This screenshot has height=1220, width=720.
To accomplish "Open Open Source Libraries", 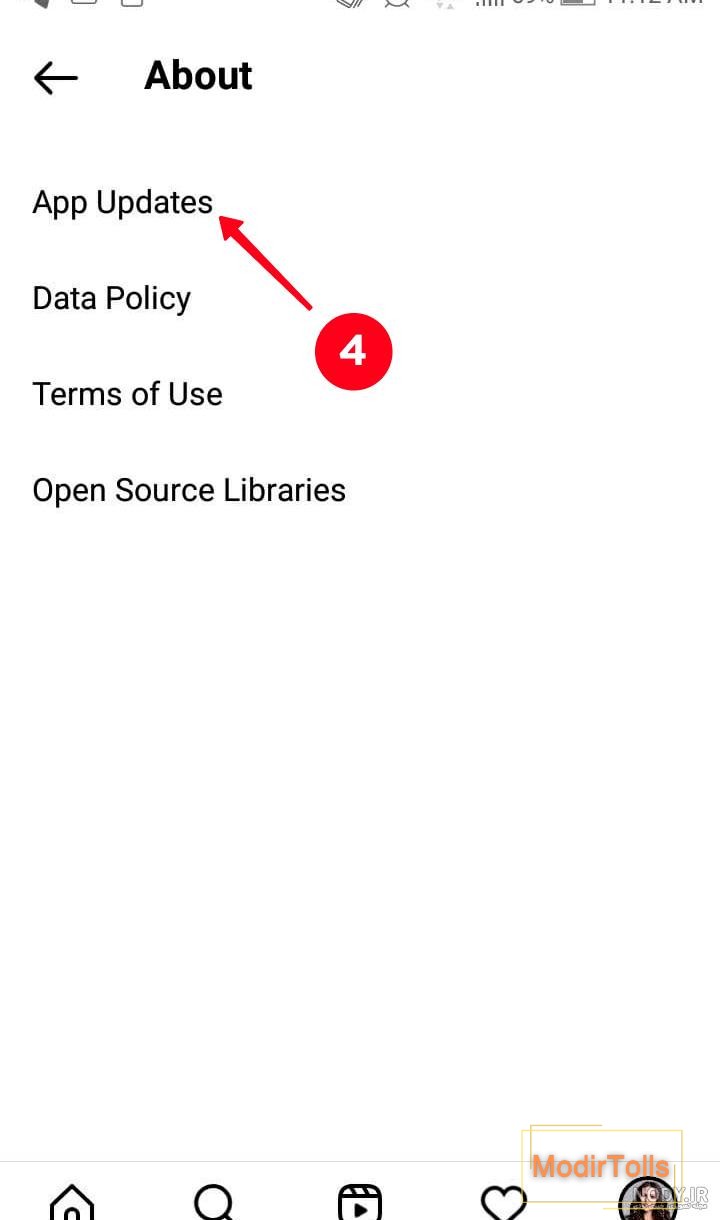I will click(x=189, y=490).
